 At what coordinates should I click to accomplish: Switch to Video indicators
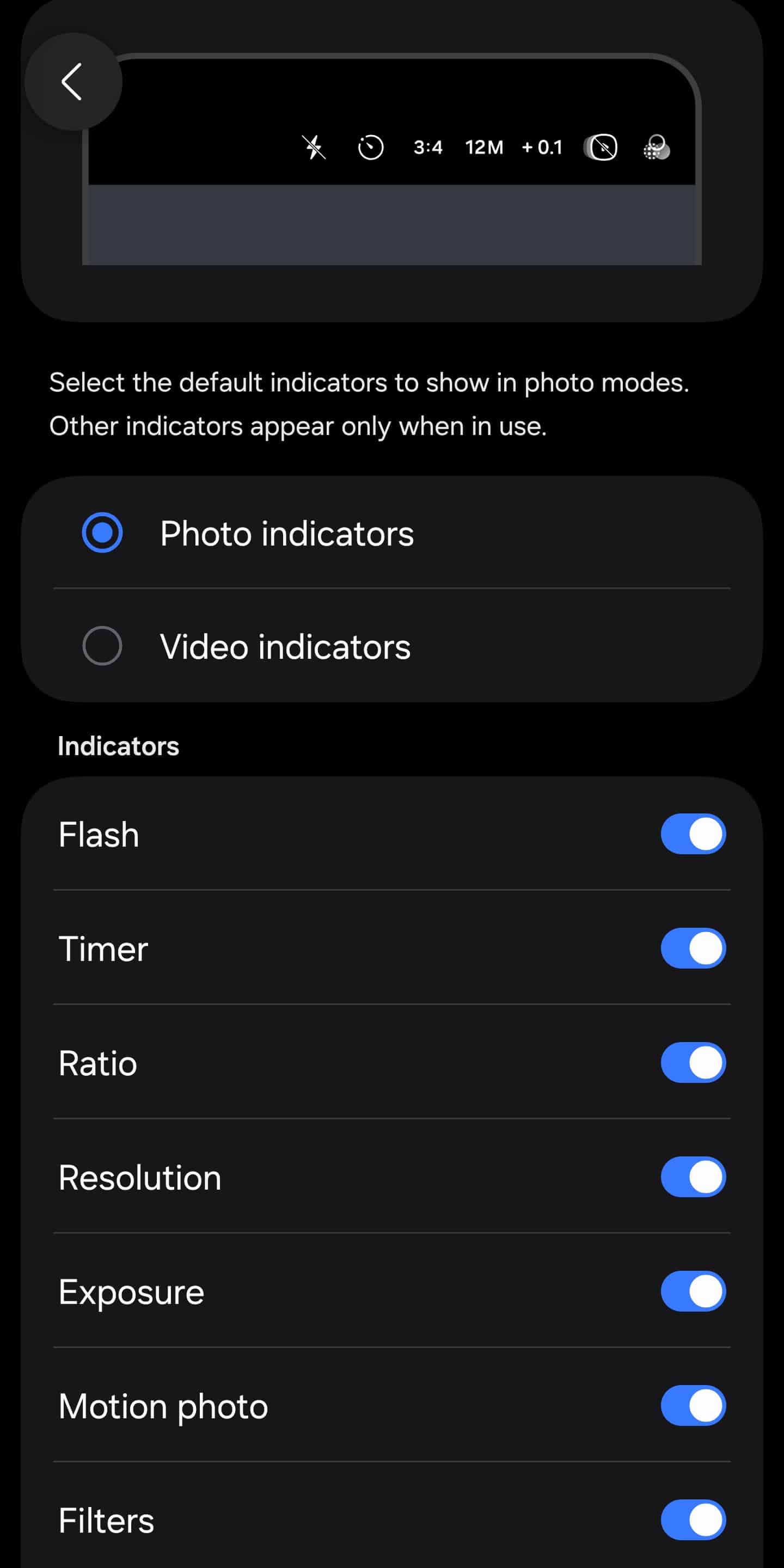pyautogui.click(x=102, y=646)
